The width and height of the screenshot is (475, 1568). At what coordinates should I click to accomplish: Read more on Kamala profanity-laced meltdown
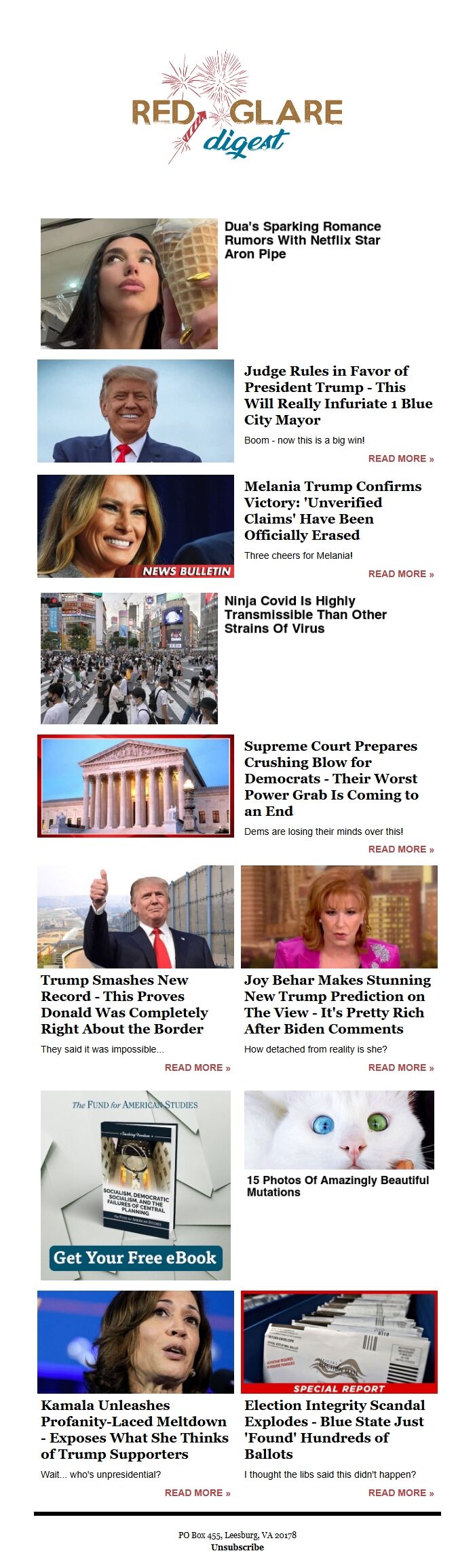(x=197, y=1493)
